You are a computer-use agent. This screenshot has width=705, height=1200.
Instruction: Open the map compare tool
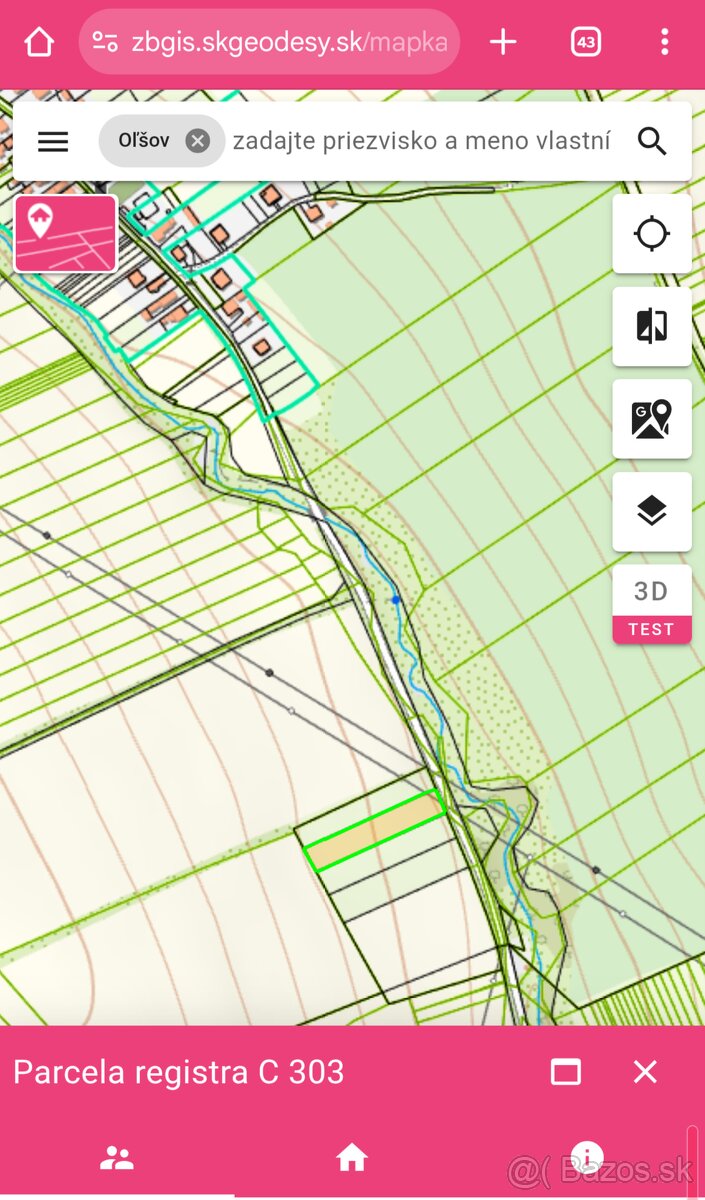(x=652, y=326)
